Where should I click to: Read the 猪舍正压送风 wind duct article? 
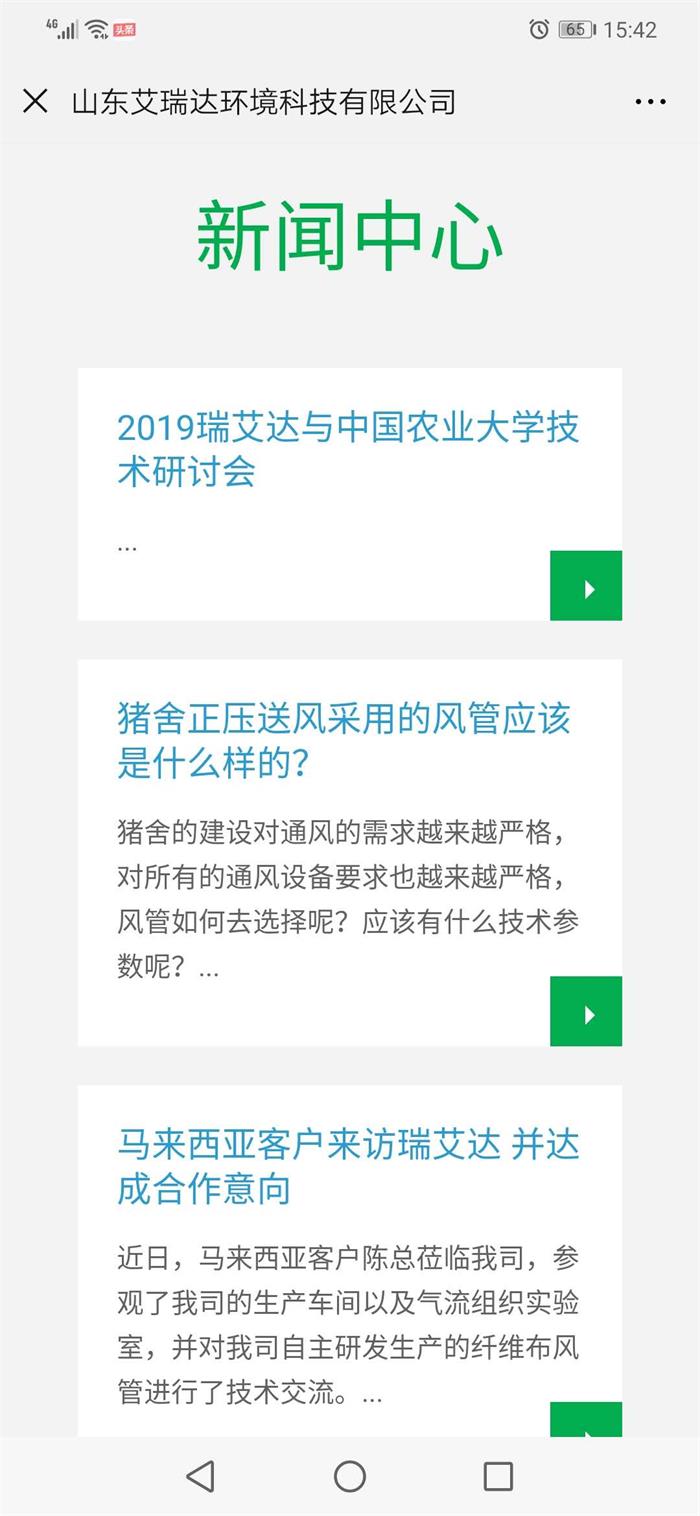[345, 741]
